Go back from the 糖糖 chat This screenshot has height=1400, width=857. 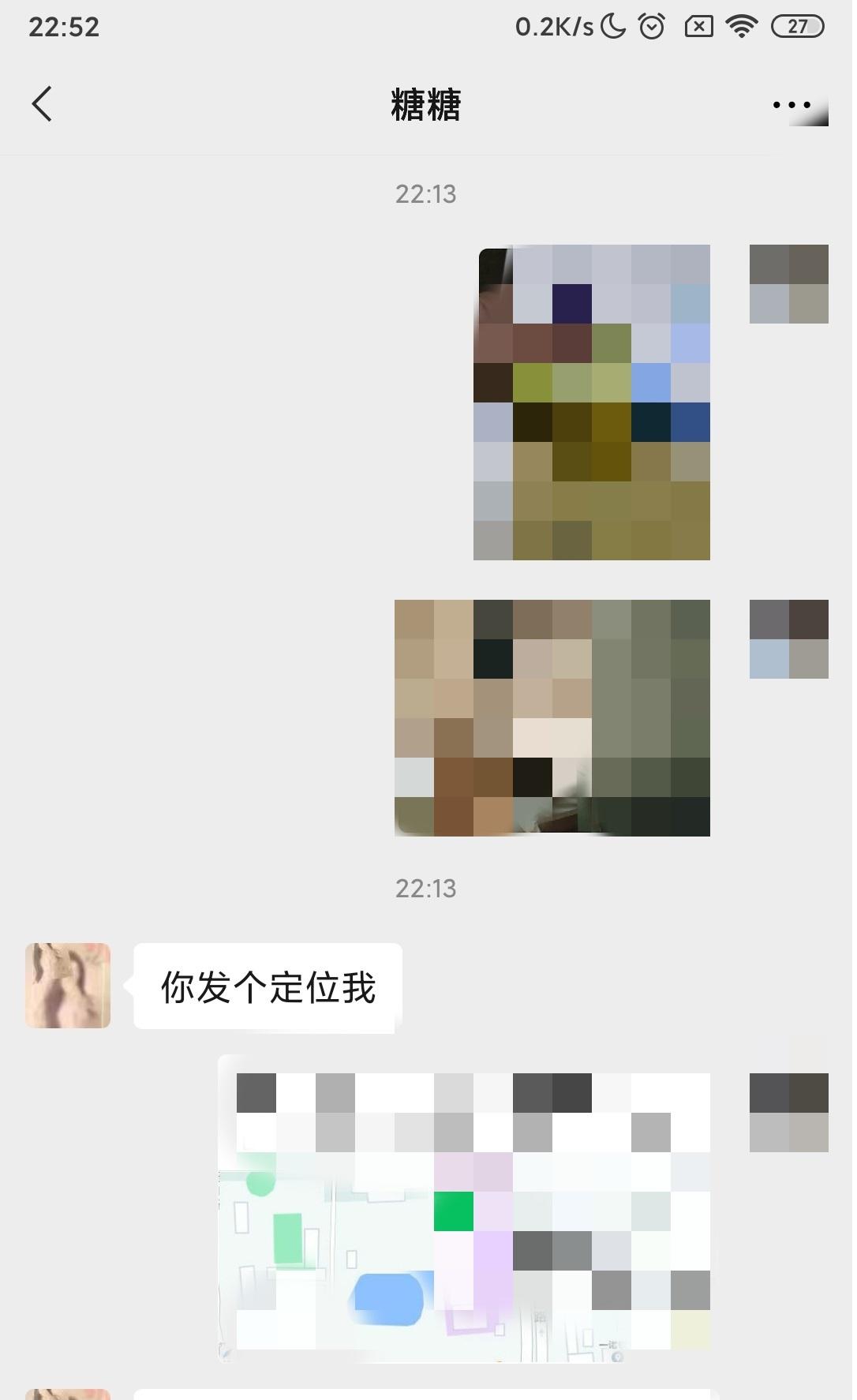(x=42, y=104)
